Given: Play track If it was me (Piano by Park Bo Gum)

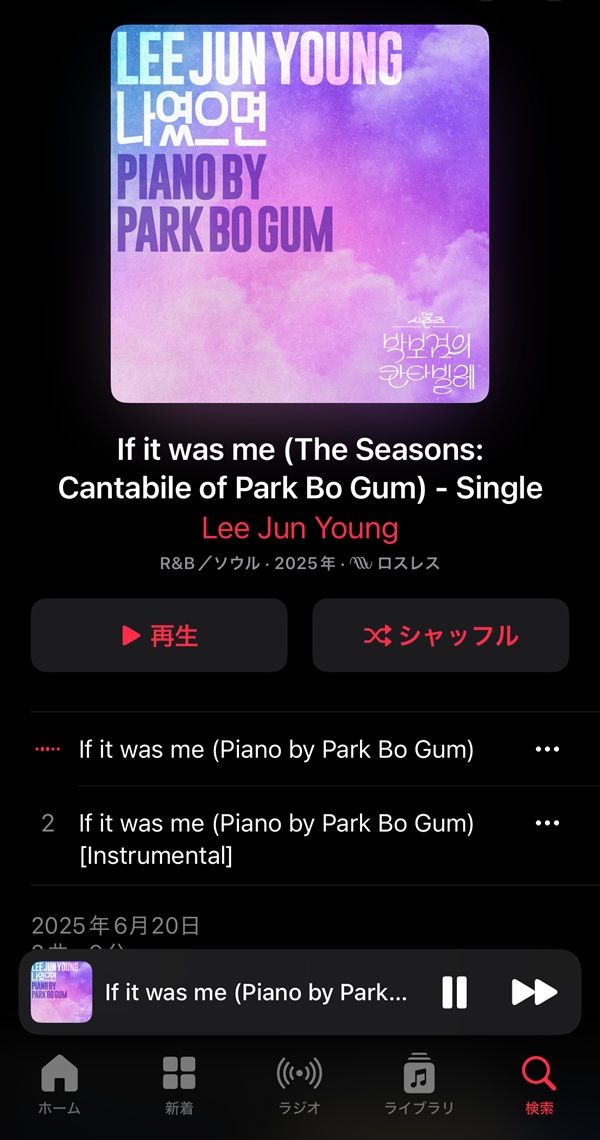Looking at the screenshot, I should 276,749.
